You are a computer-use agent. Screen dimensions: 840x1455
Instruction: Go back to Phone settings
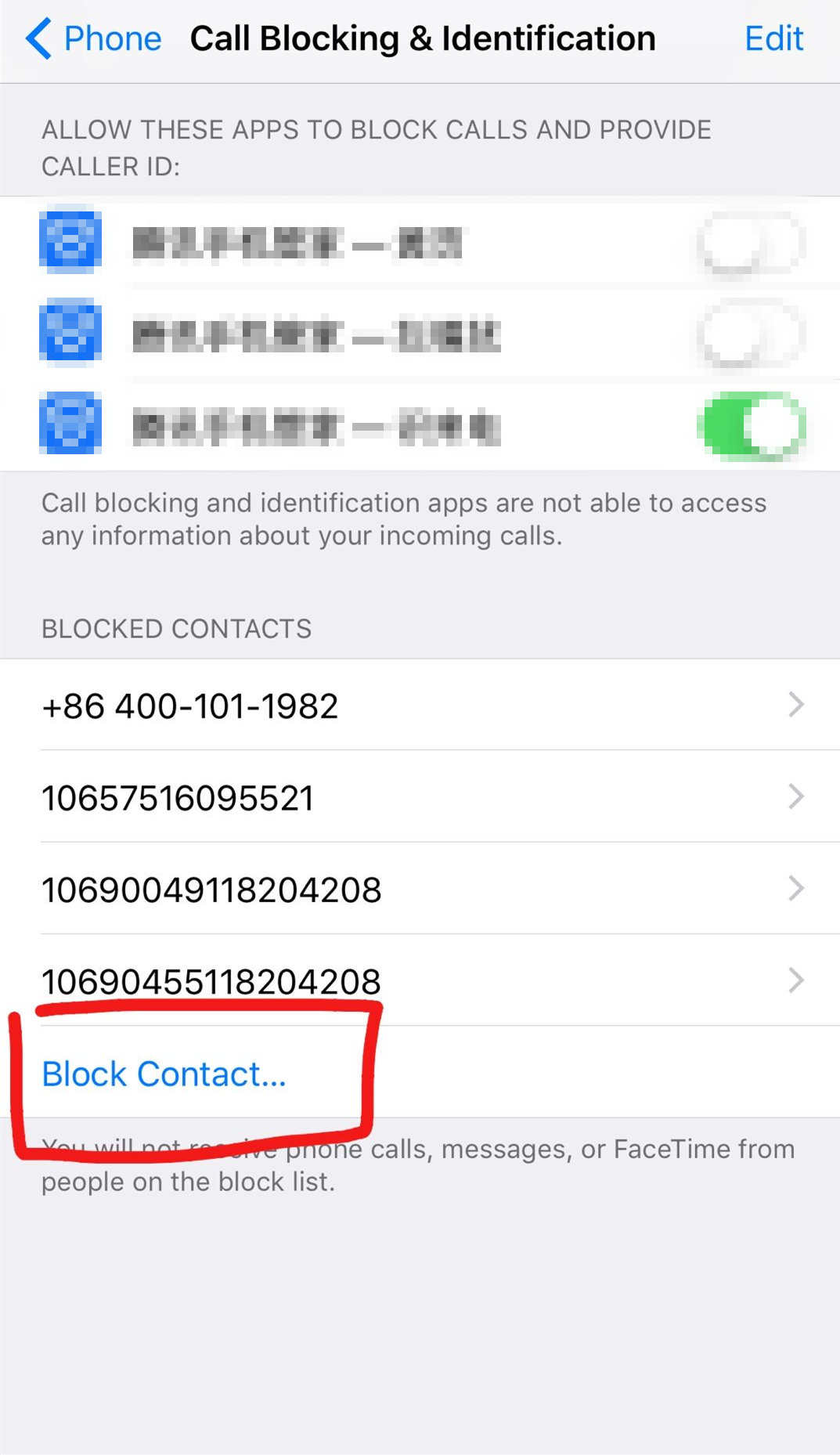pos(94,38)
